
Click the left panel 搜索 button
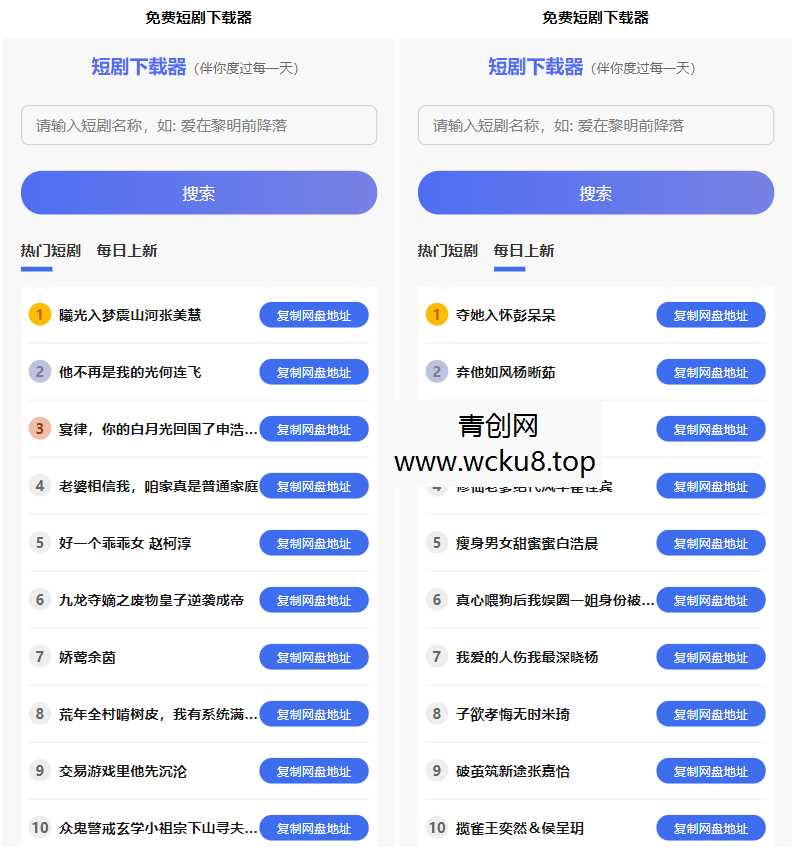[198, 192]
